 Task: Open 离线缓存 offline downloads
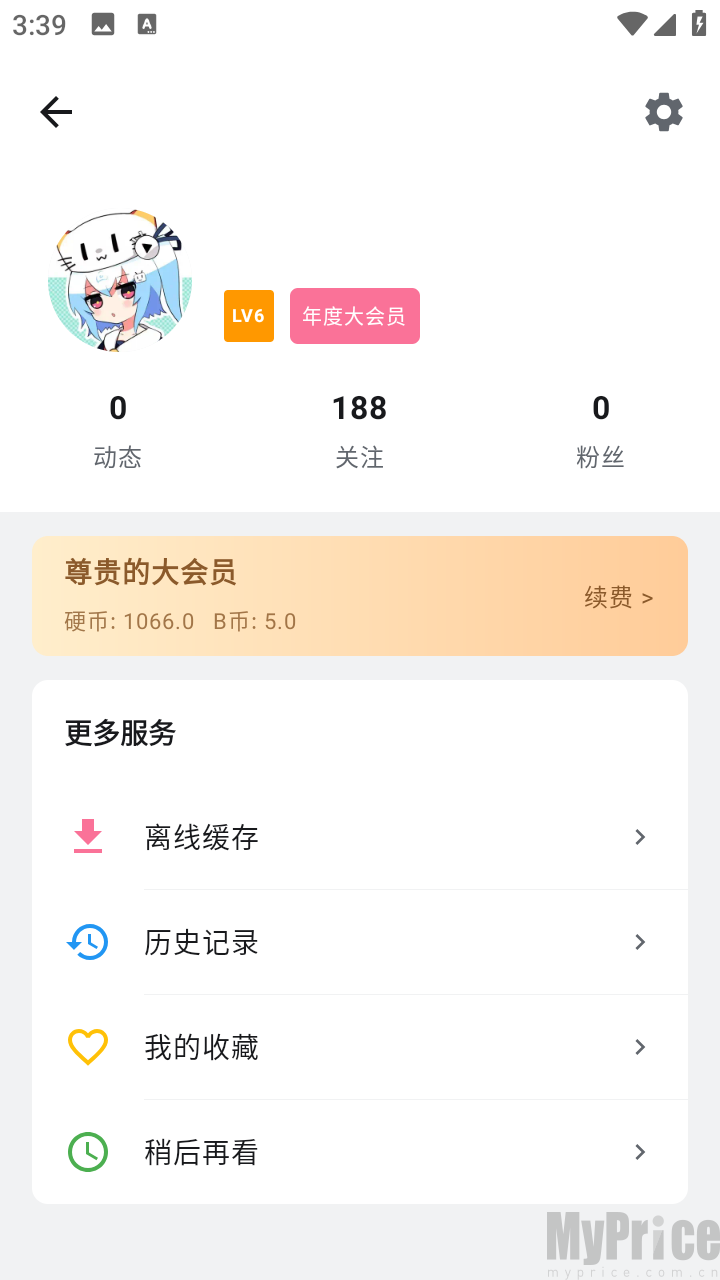point(360,837)
